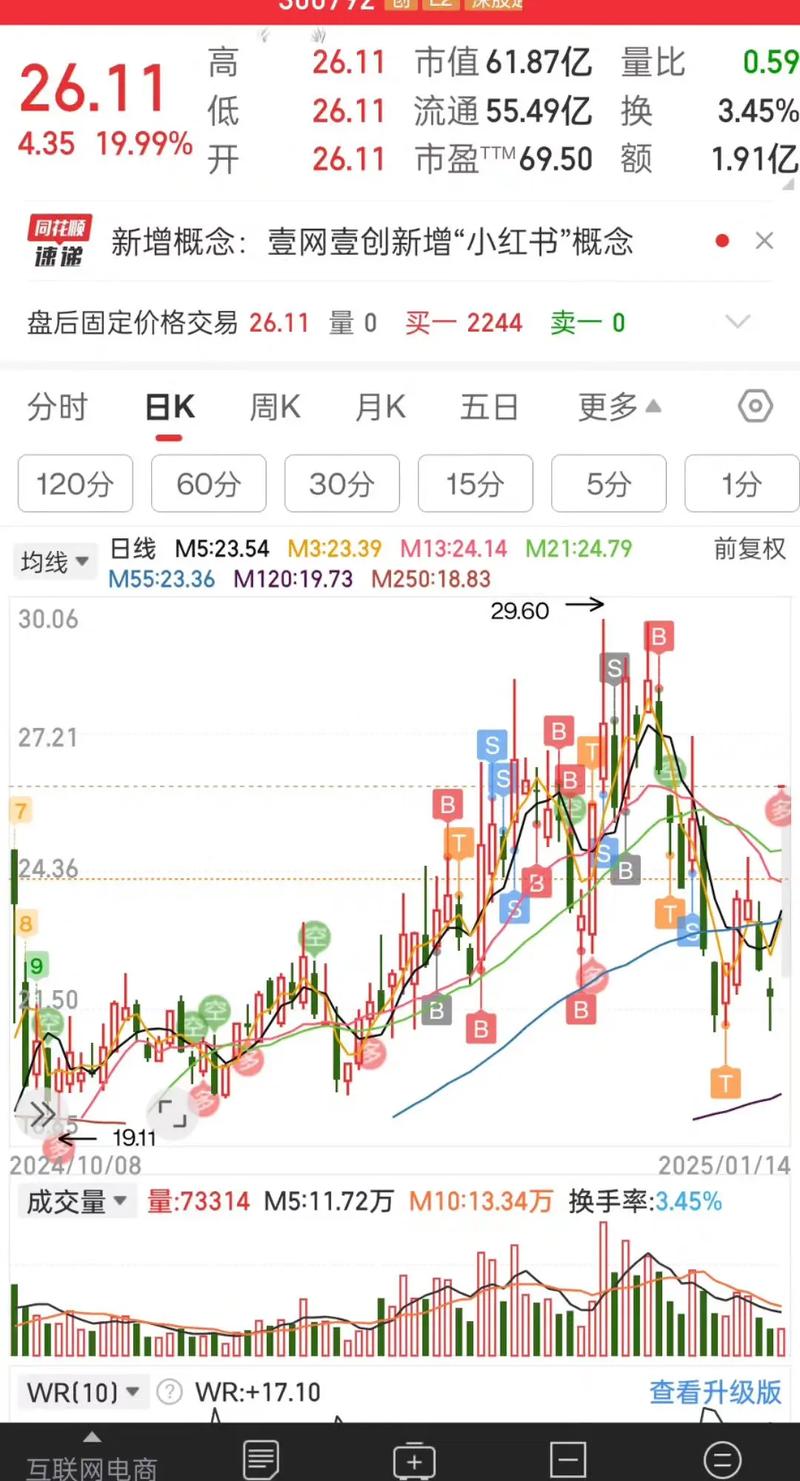800x1481 pixels.
Task: Click the fullscreen brackets icon in chart
Action: tap(172, 1113)
